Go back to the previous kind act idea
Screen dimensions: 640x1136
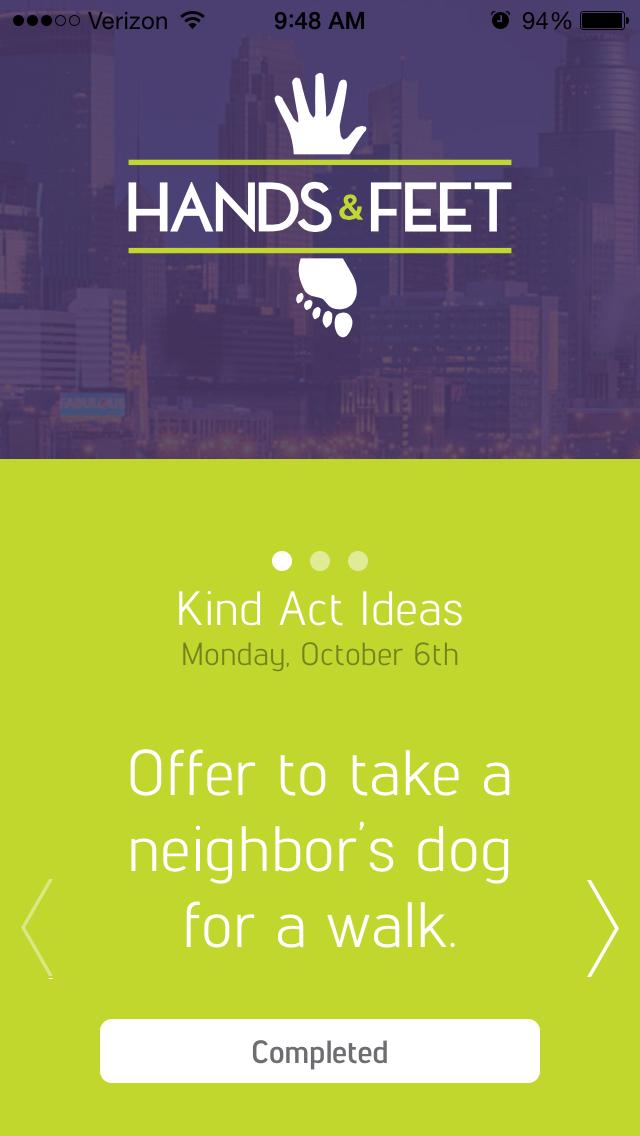37,928
